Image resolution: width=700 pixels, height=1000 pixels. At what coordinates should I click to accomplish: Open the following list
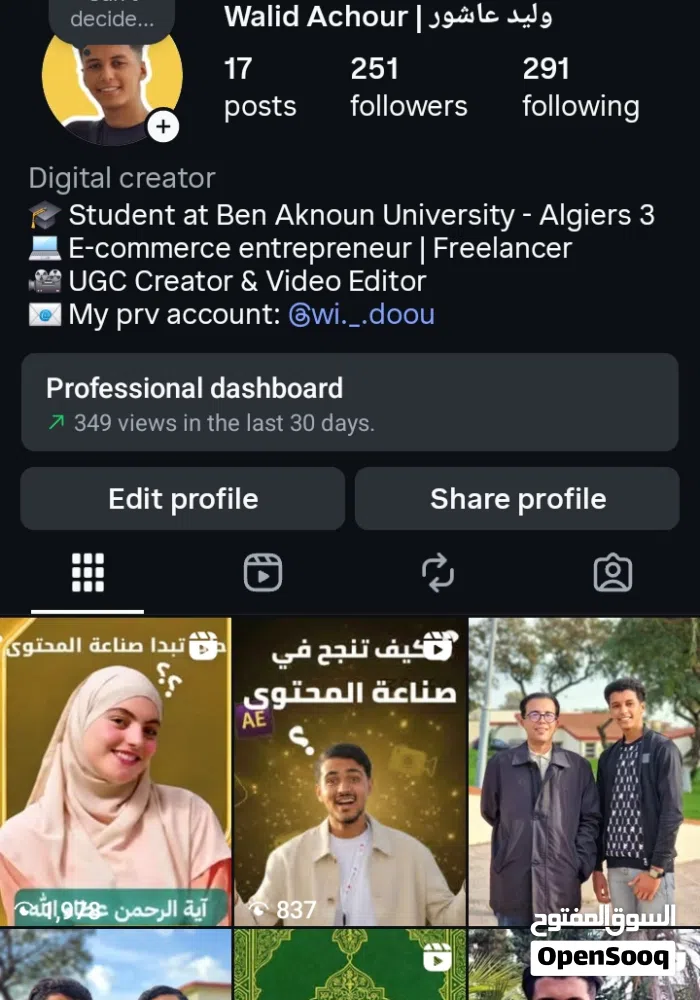point(580,87)
